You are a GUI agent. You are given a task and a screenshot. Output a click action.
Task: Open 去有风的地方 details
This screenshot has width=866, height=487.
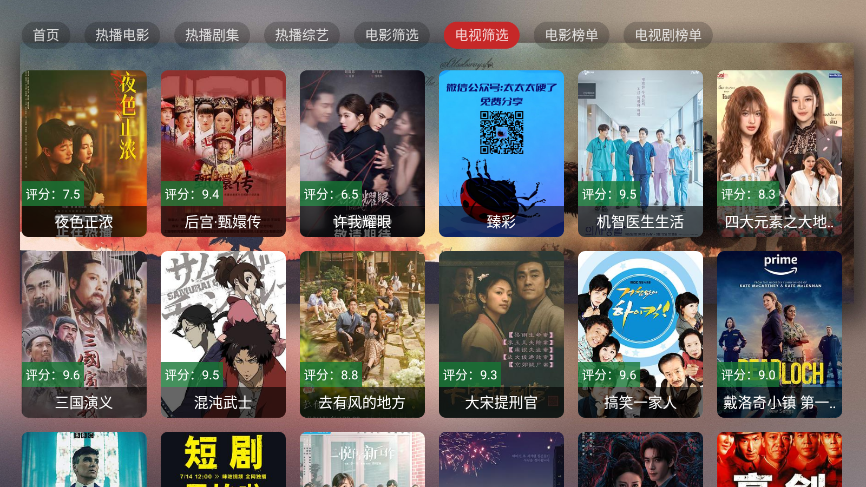[x=362, y=334]
